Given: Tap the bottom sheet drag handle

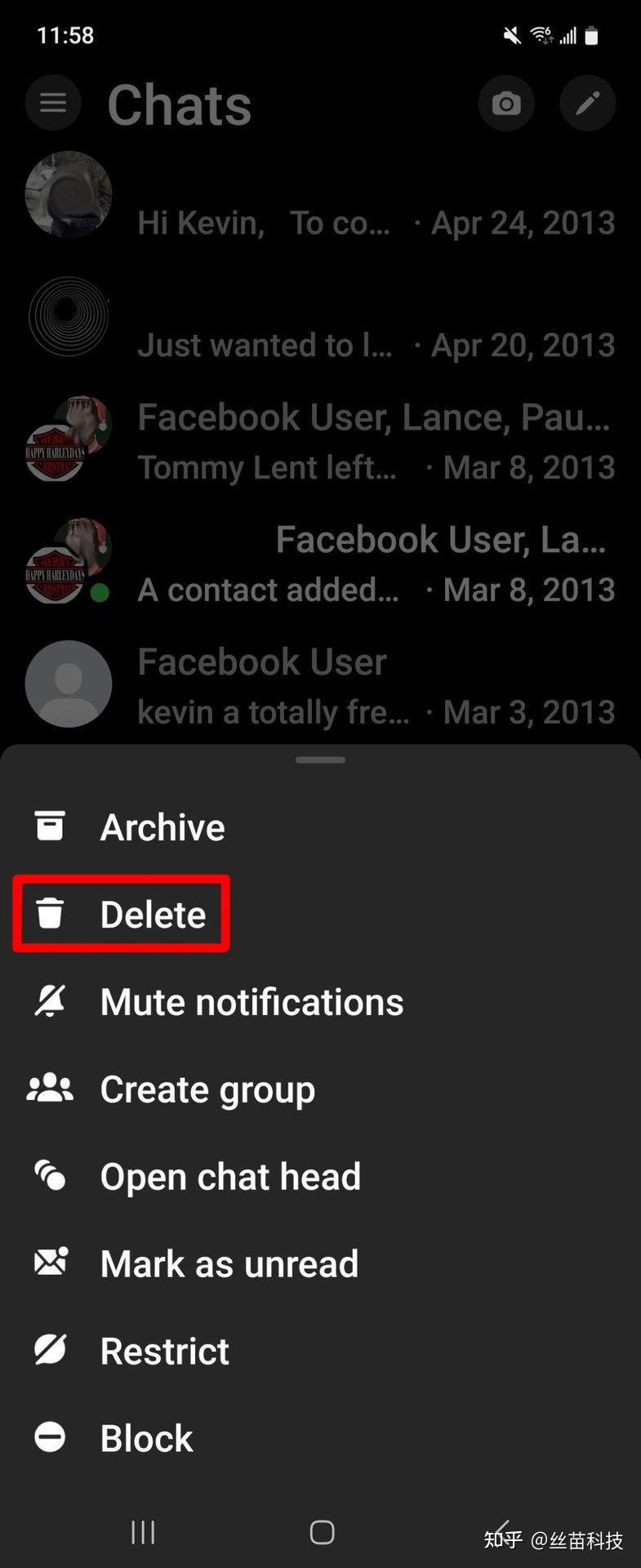Looking at the screenshot, I should pyautogui.click(x=321, y=760).
